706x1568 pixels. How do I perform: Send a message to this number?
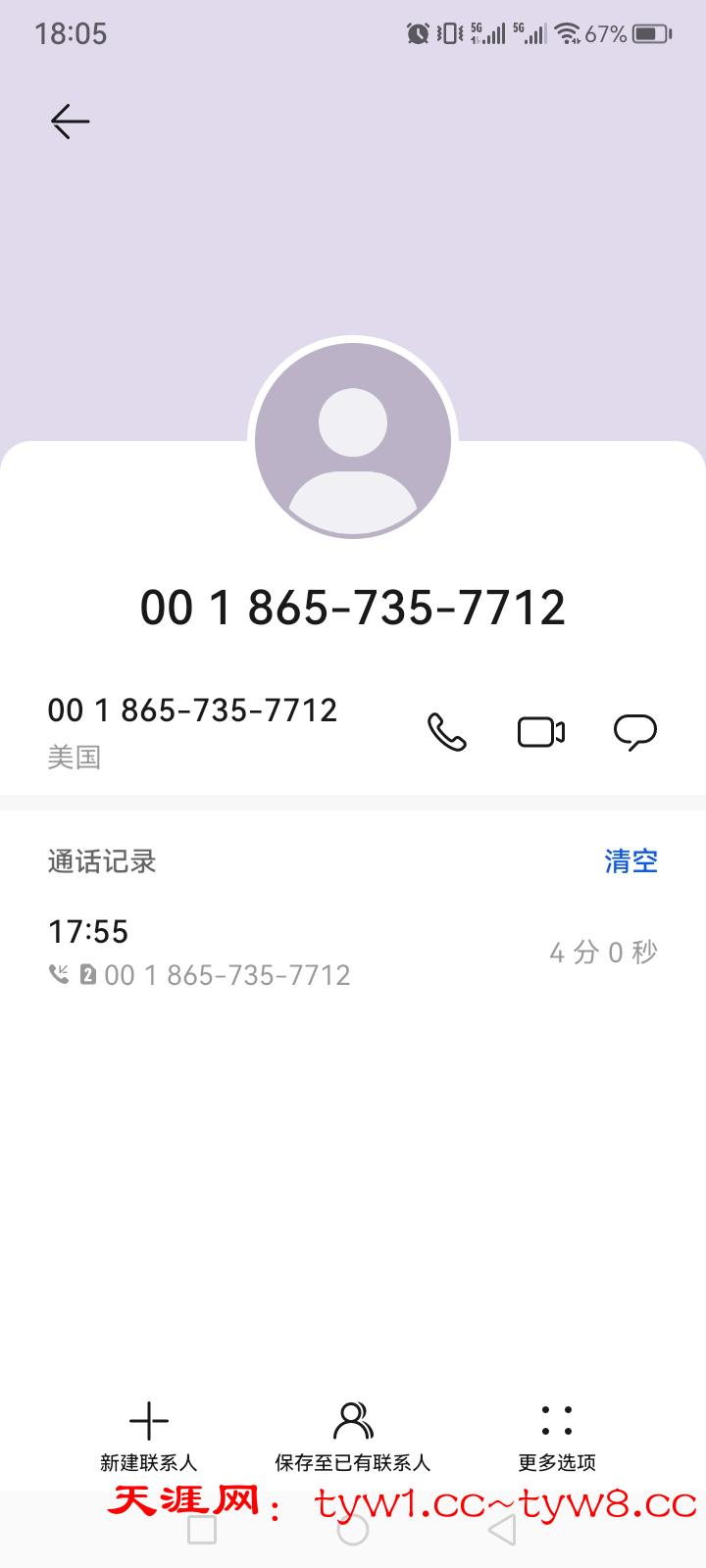(x=634, y=732)
